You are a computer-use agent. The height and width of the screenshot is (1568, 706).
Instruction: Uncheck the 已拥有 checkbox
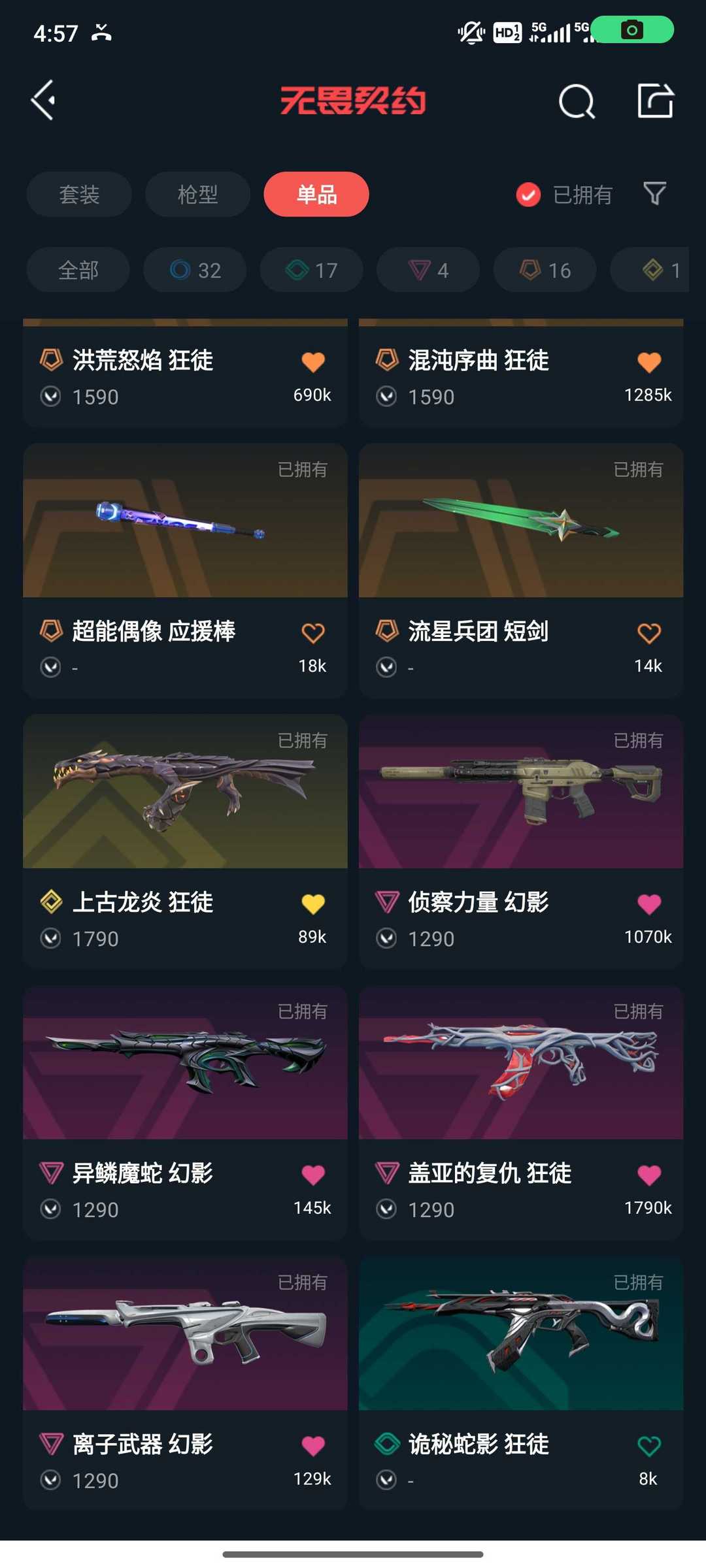pos(528,195)
